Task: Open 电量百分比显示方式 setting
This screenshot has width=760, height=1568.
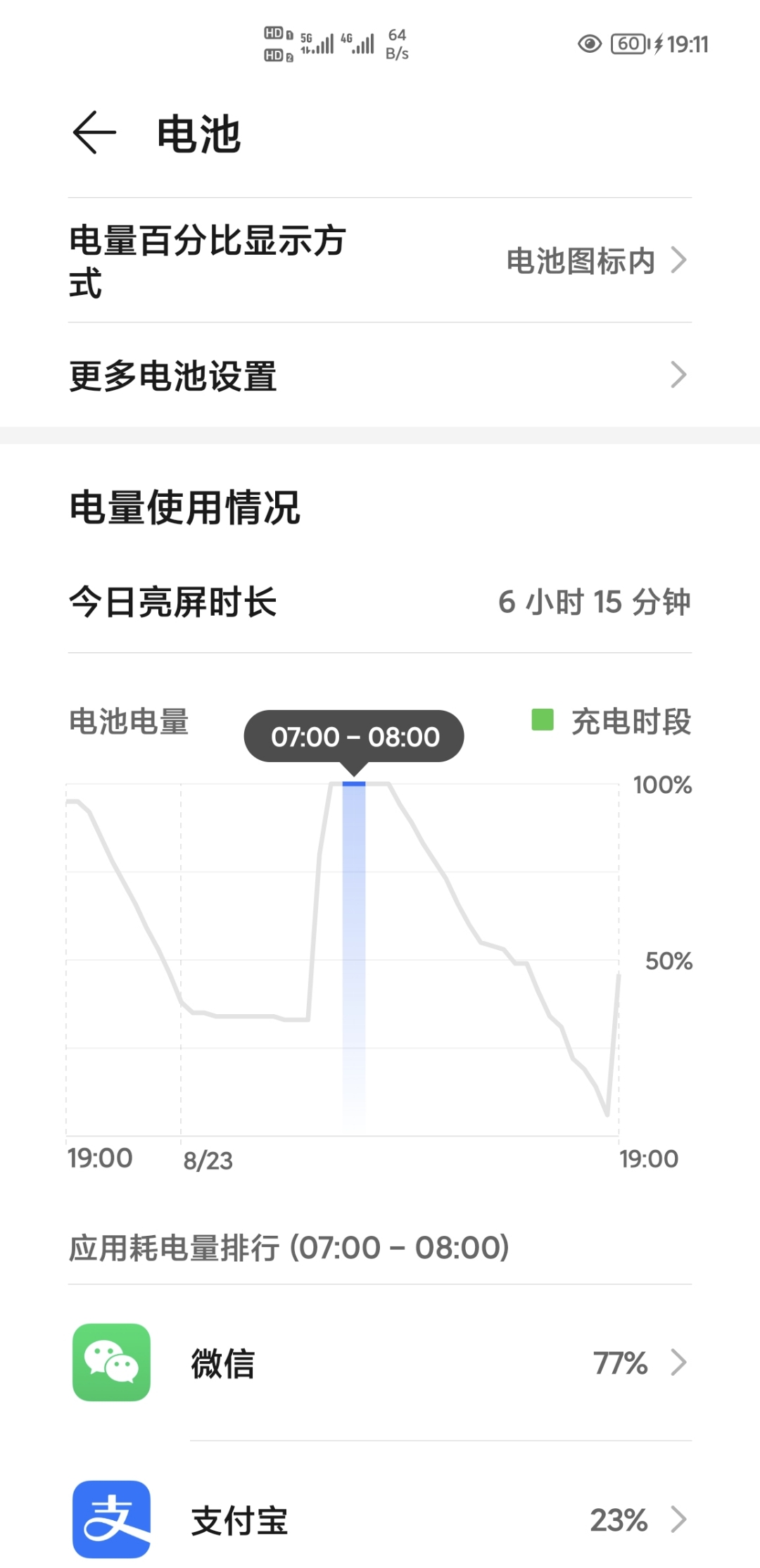Action: [x=380, y=260]
